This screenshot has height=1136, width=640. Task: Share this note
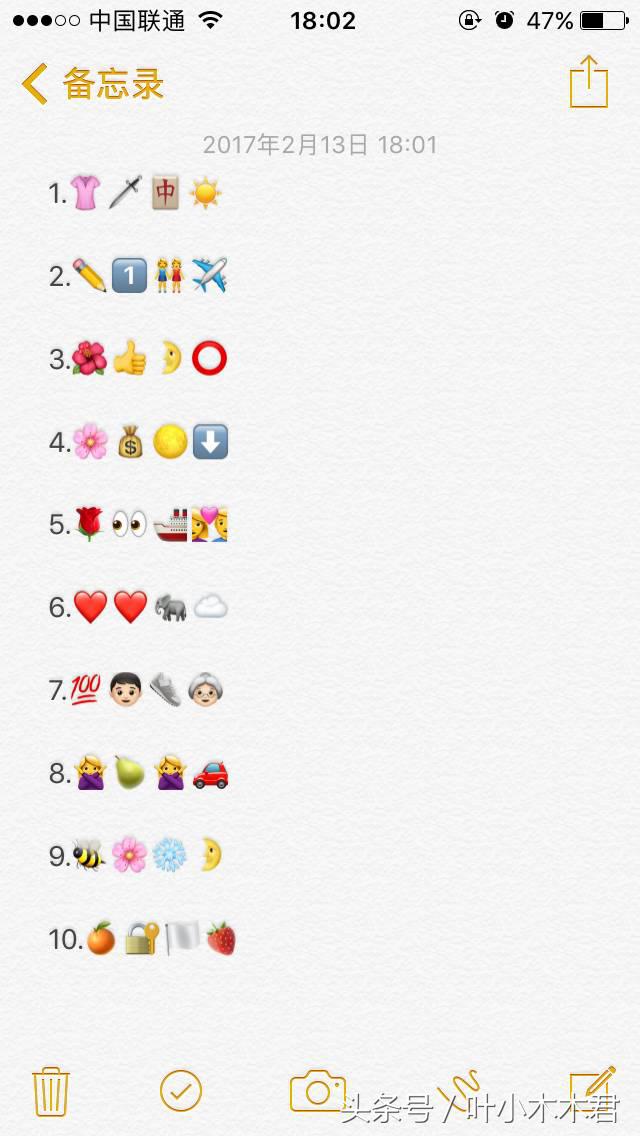point(588,82)
